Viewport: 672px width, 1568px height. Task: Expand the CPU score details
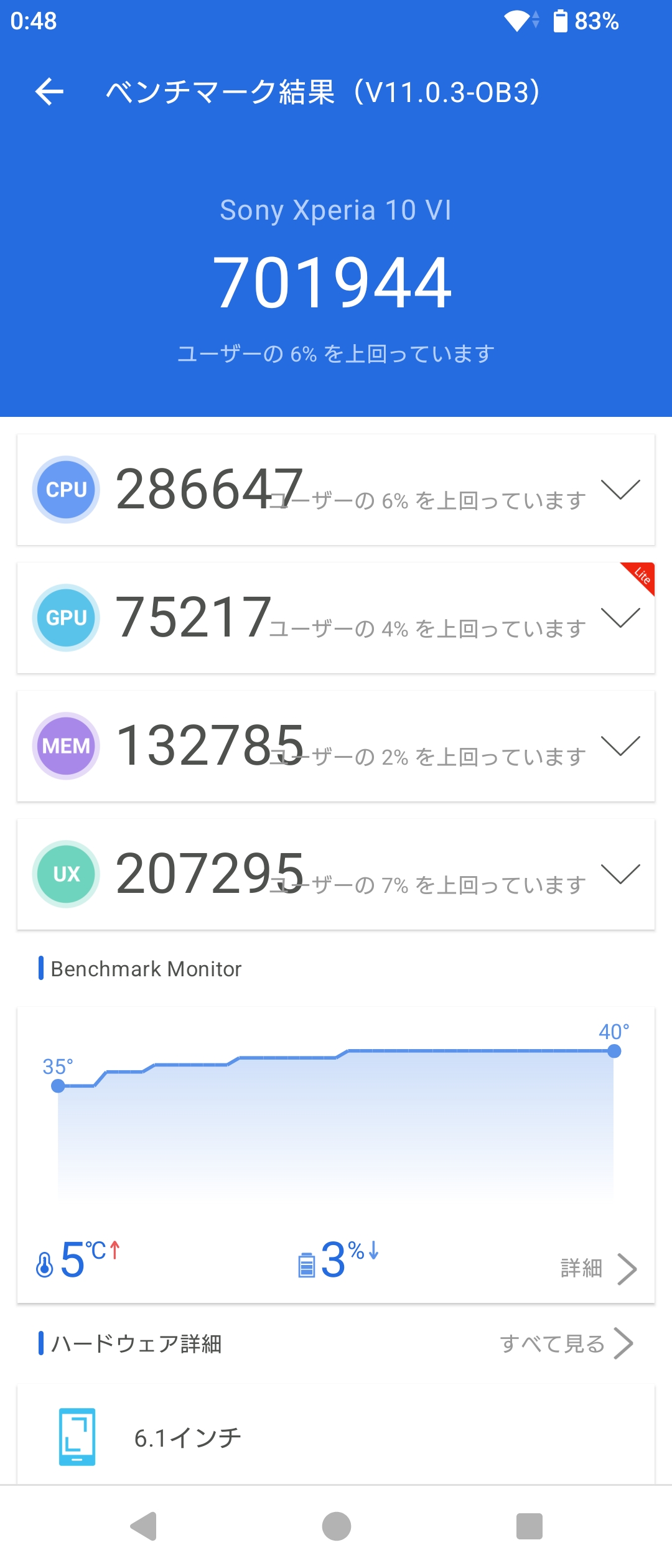point(620,490)
